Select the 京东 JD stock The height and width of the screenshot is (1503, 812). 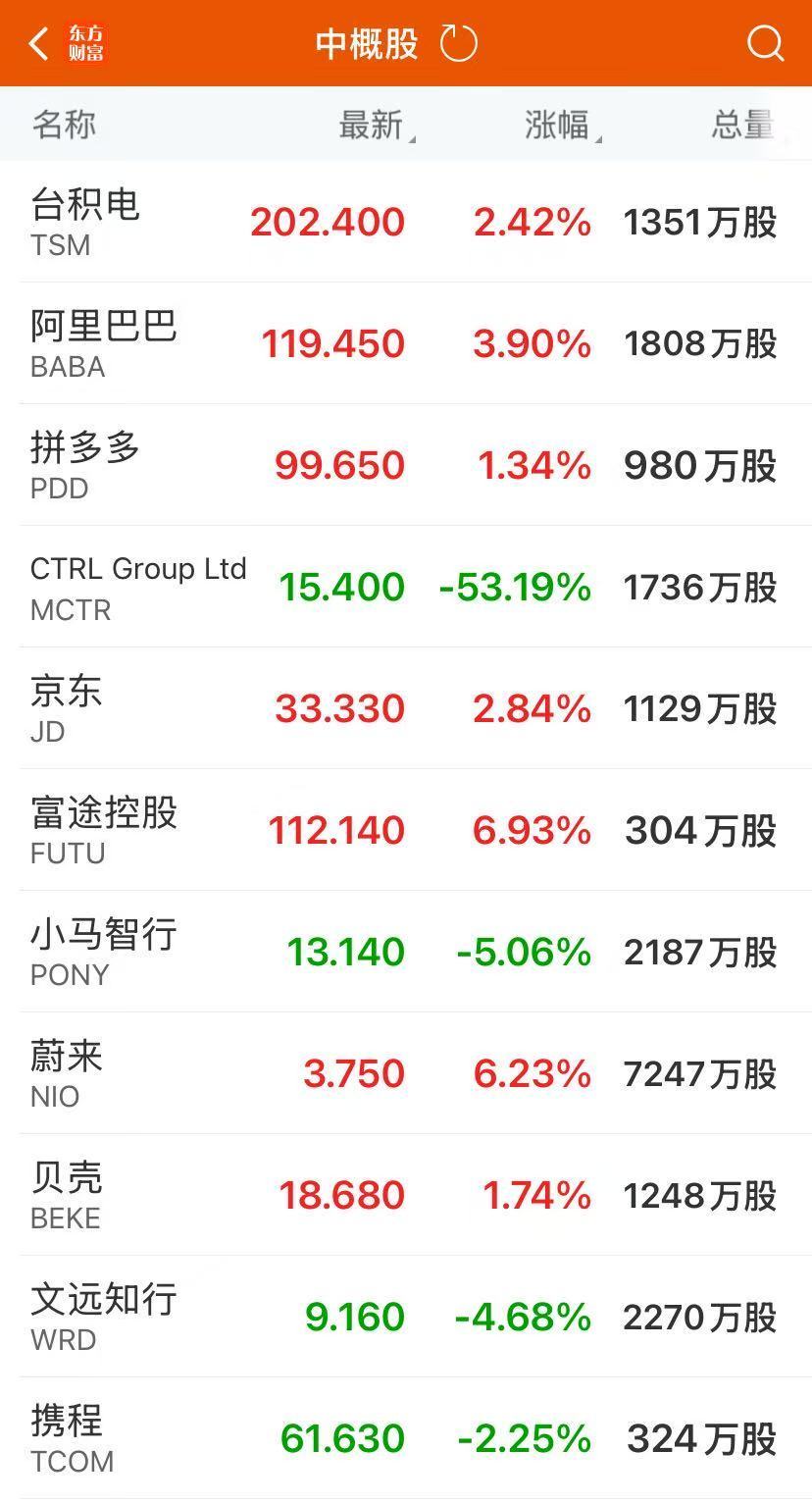point(406,708)
